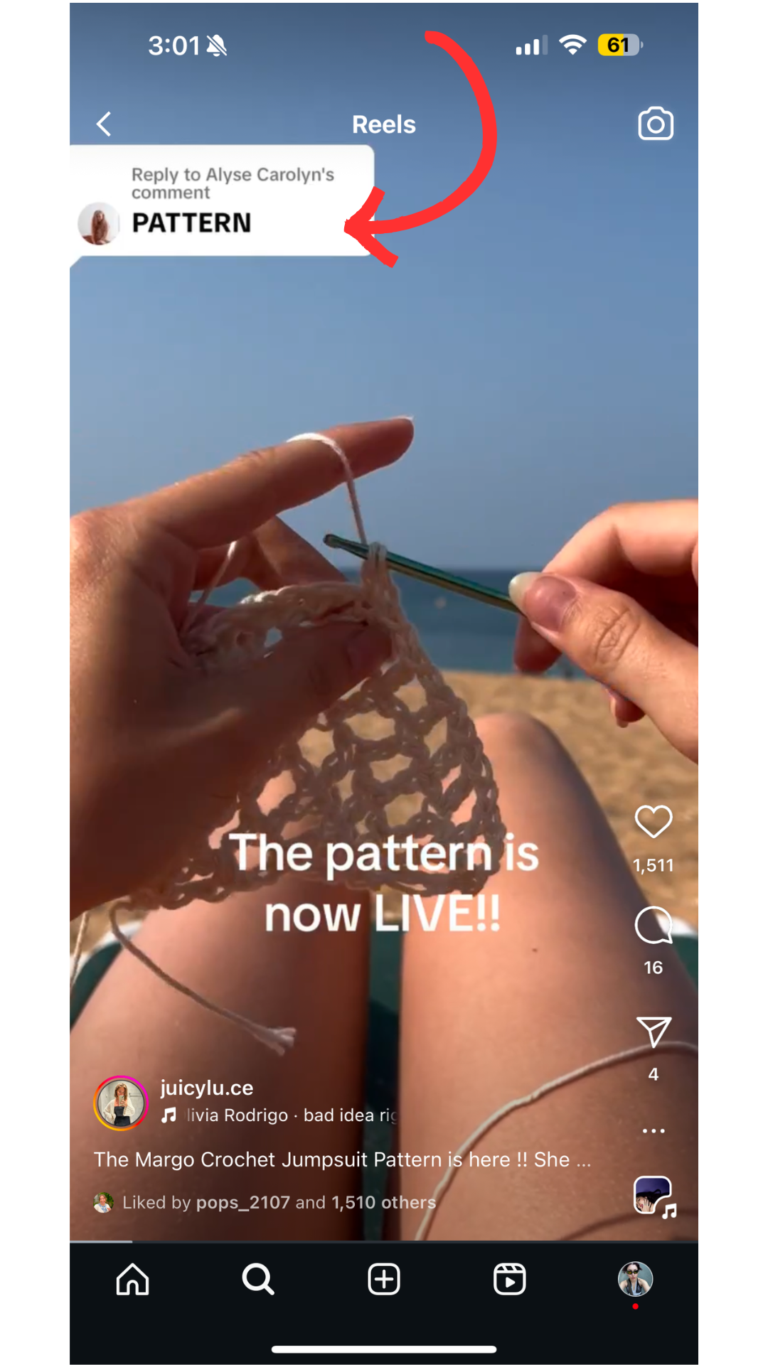This screenshot has height=1365, width=768.
Task: Create a new post with the plus tab
Action: (x=384, y=1279)
